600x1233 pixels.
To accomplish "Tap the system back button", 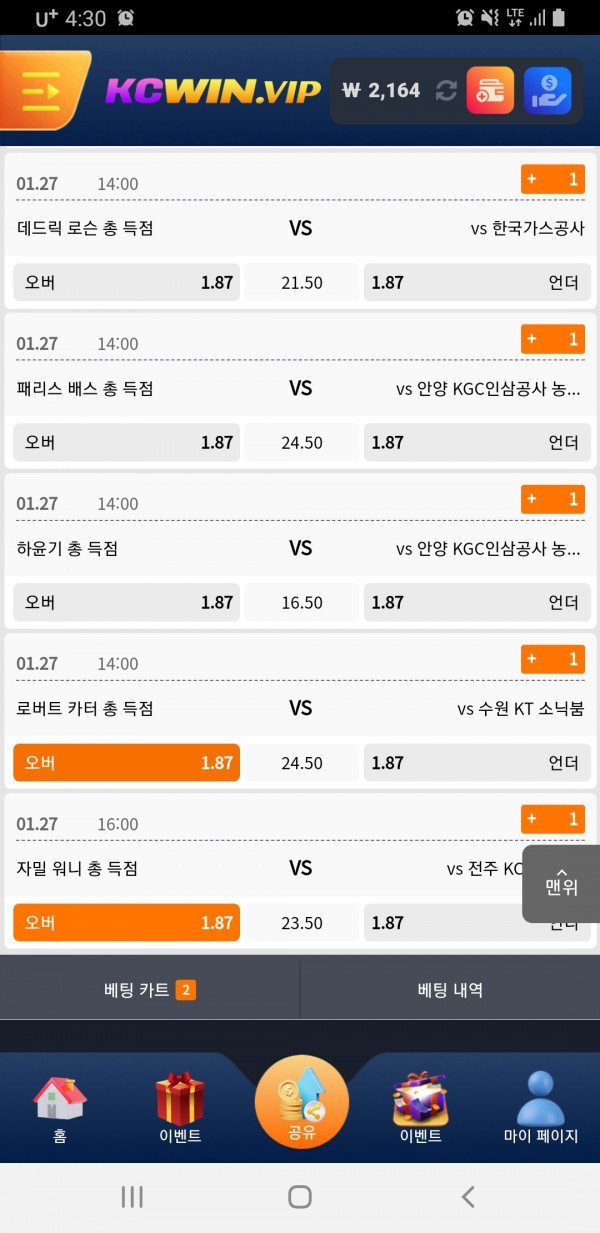I will click(467, 1196).
